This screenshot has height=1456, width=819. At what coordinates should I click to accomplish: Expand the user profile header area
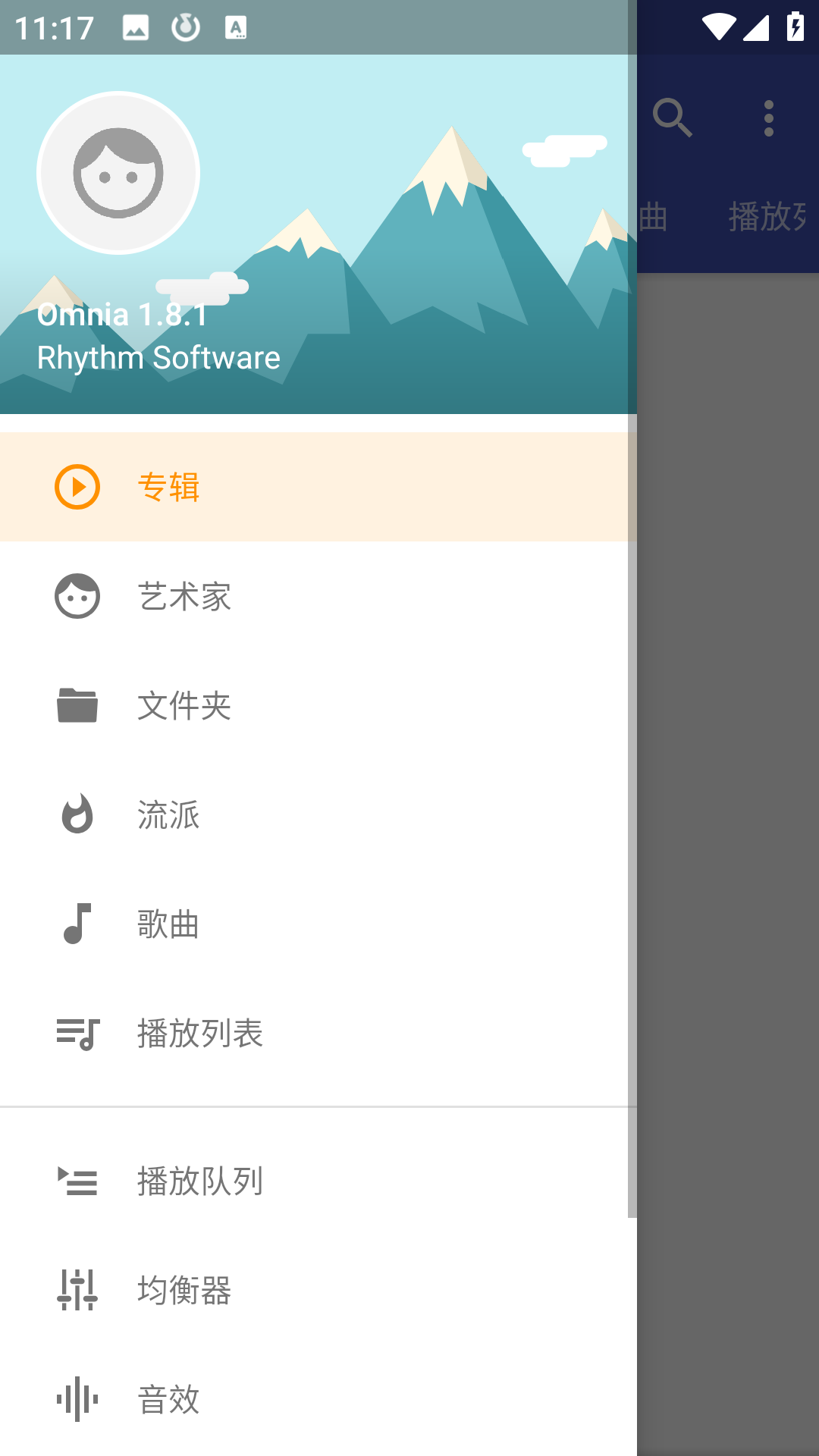[318, 227]
